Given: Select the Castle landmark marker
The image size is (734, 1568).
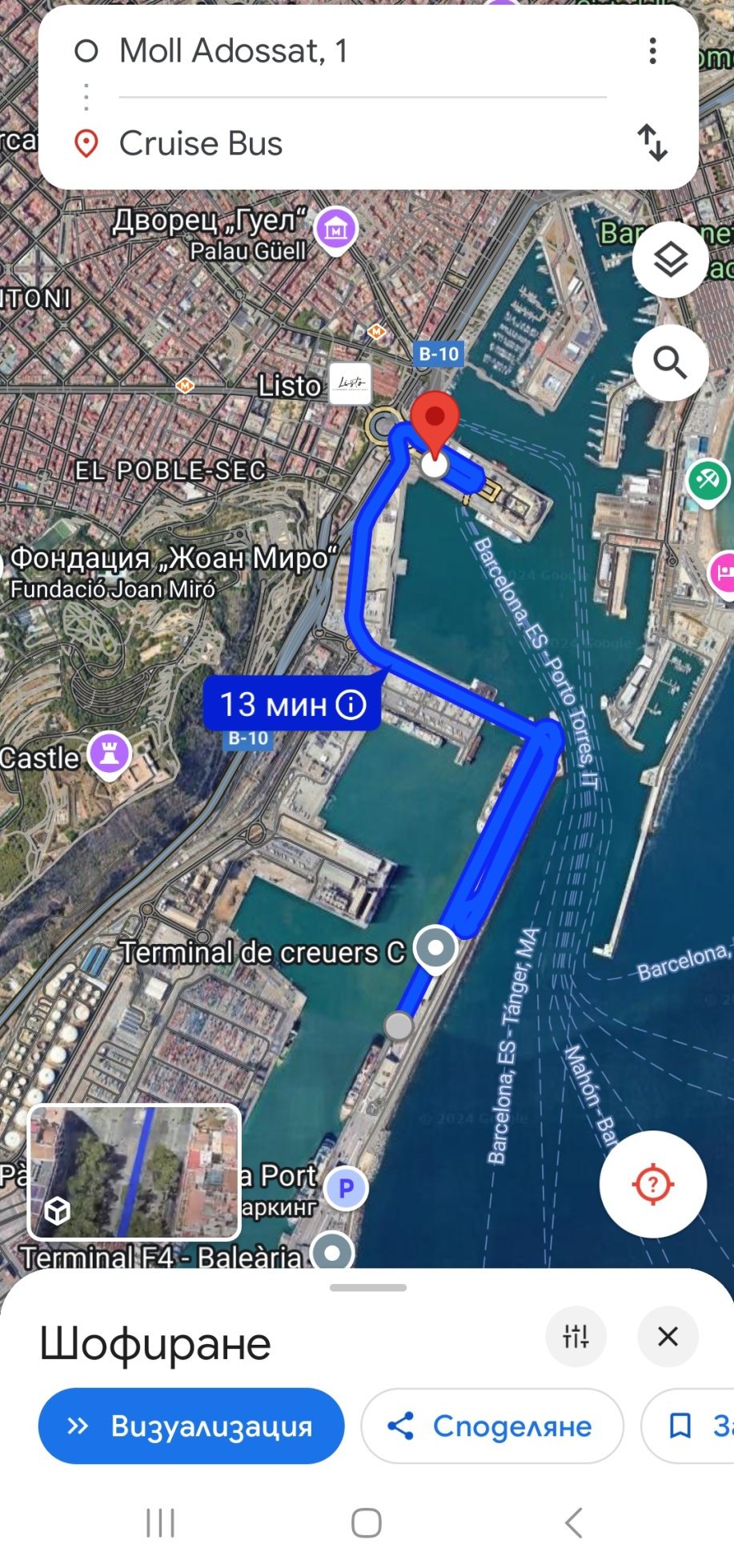Looking at the screenshot, I should point(110,754).
